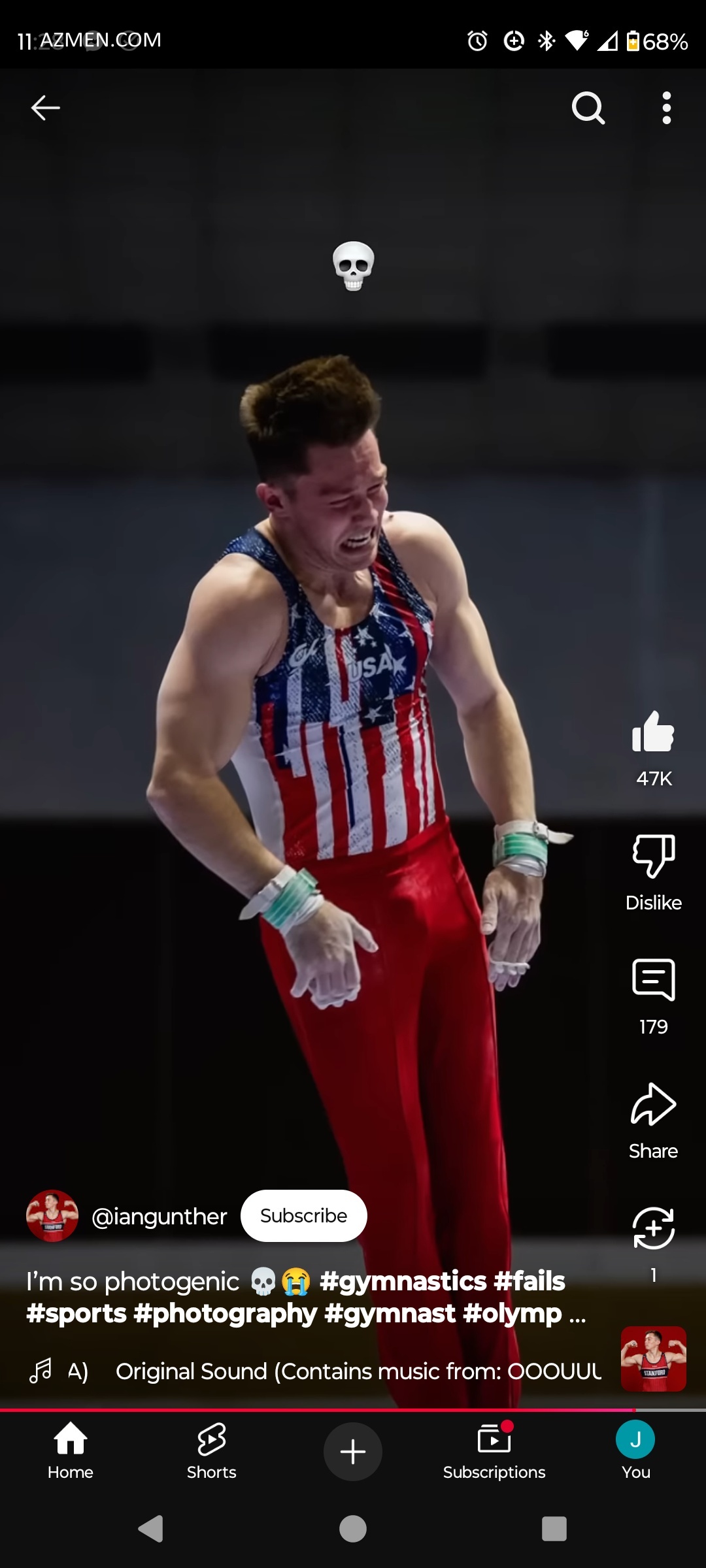
Task: Go back using the top-left arrow
Action: point(45,108)
